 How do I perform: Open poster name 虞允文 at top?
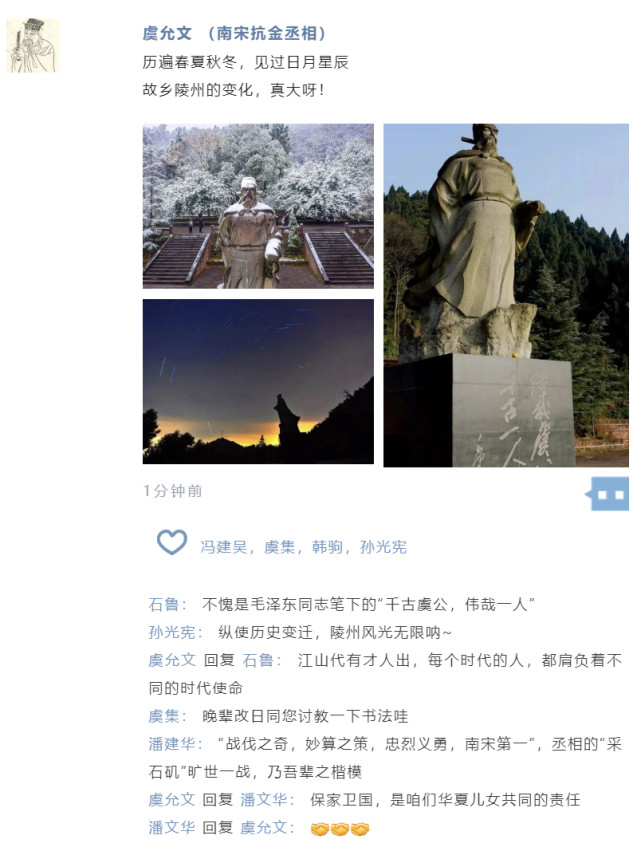pyautogui.click(x=167, y=33)
